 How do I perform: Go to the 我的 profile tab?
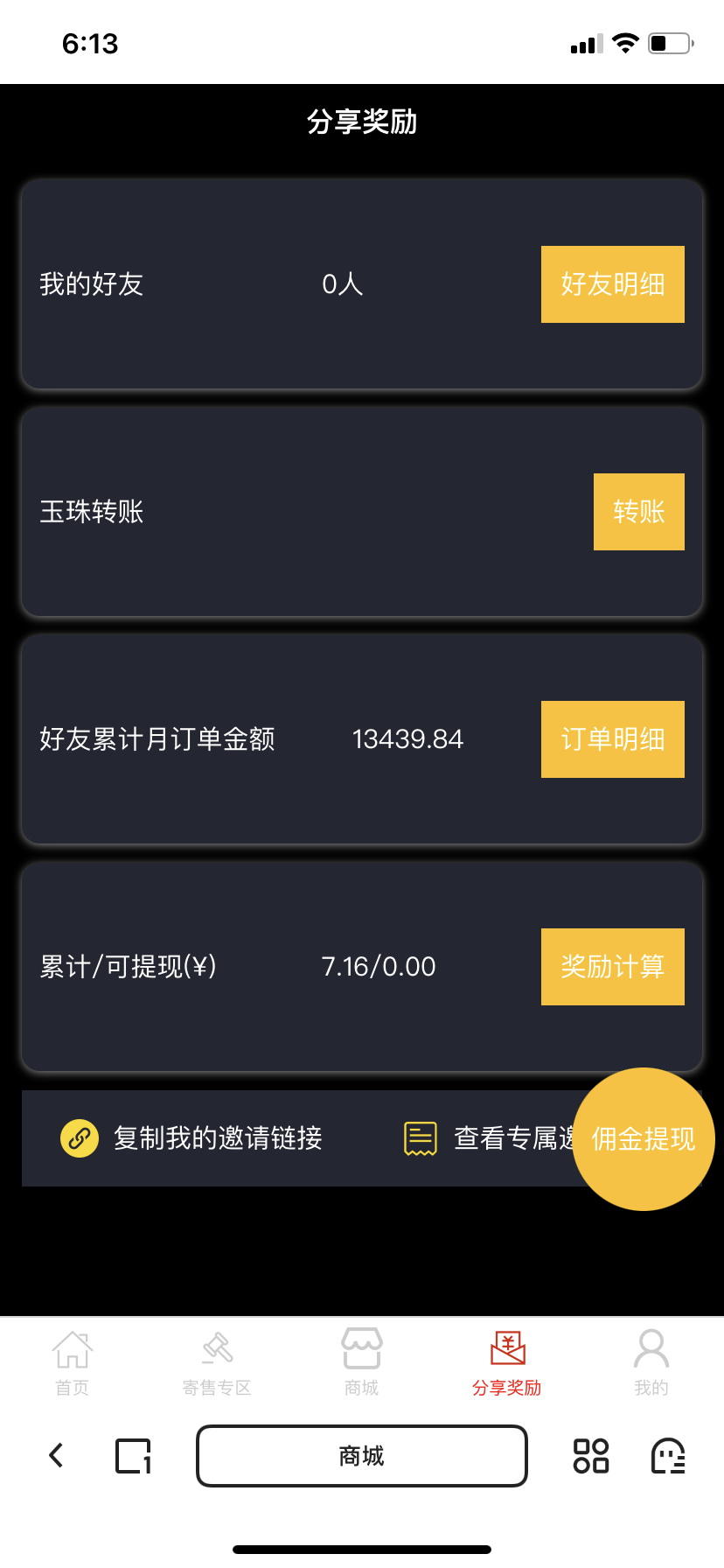[x=651, y=1363]
